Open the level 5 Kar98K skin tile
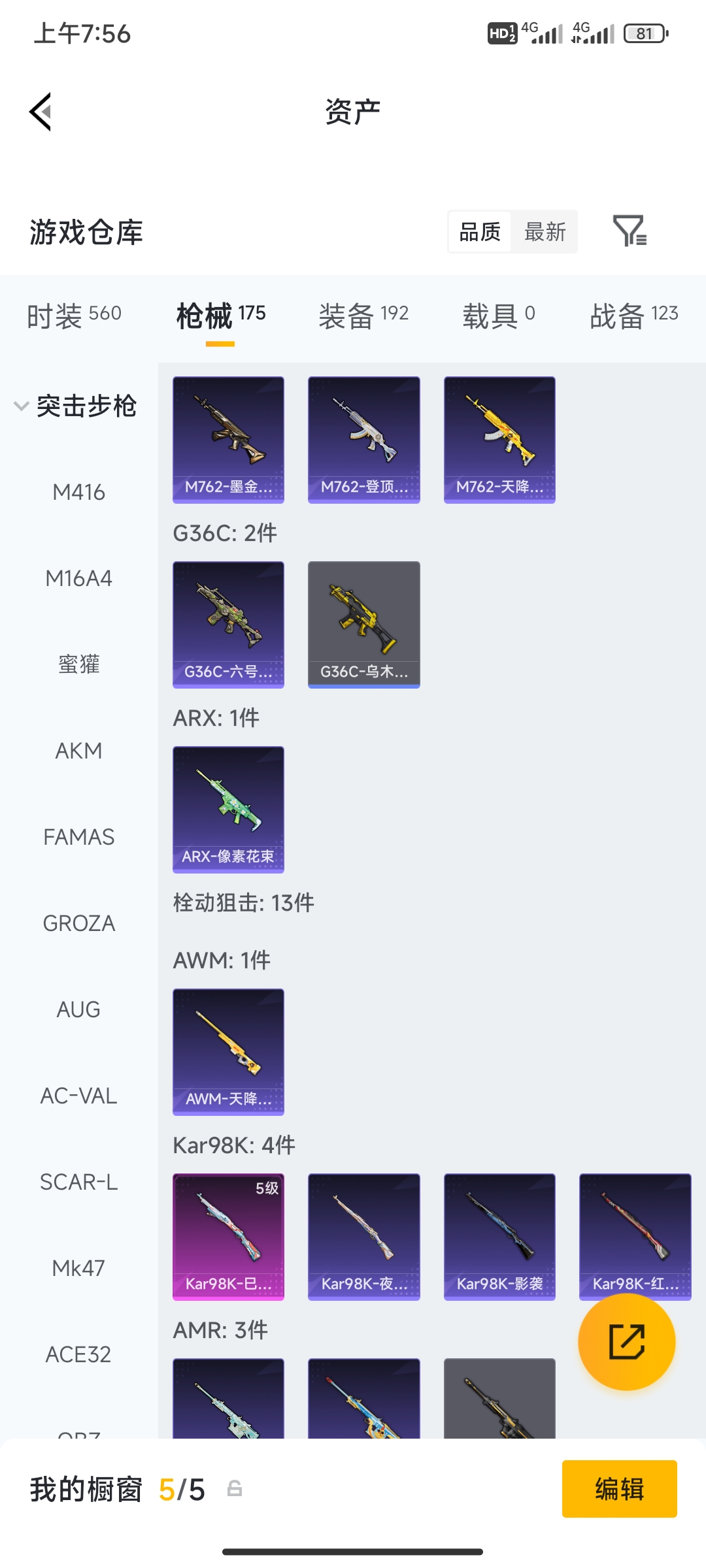The height and width of the screenshot is (1568, 706). pos(228,1237)
